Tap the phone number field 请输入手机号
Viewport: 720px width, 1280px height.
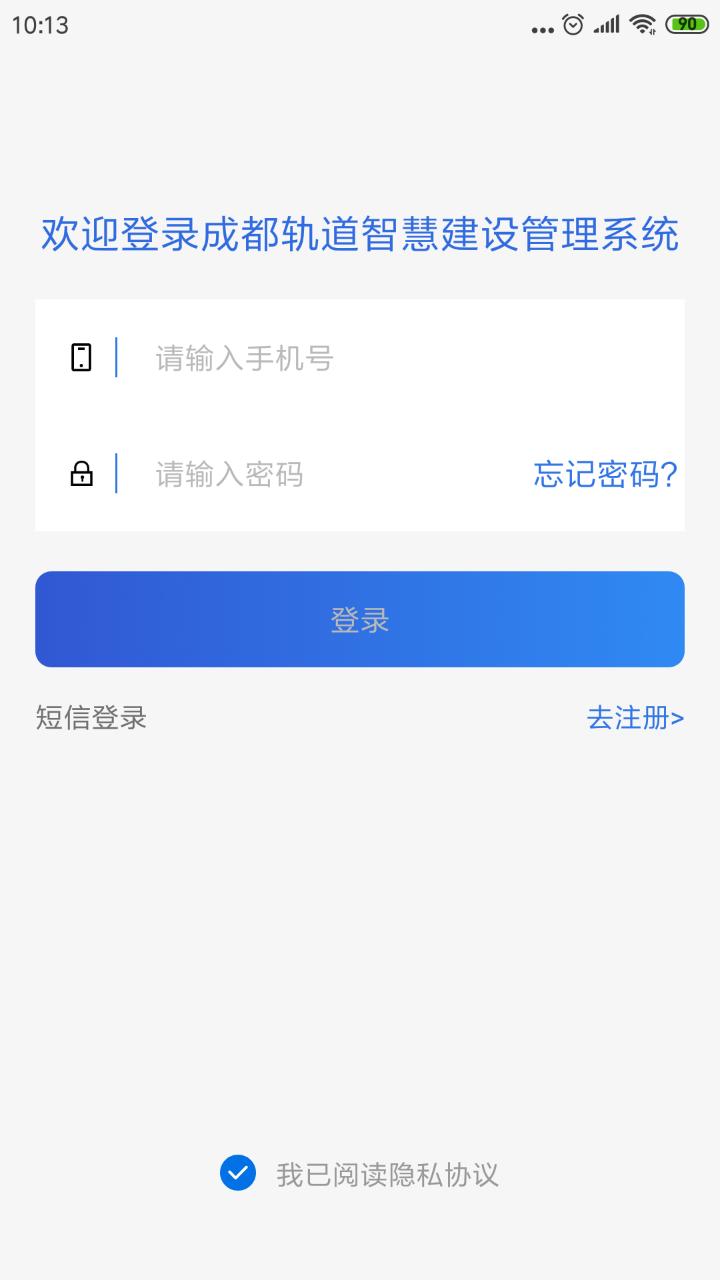[x=400, y=358]
